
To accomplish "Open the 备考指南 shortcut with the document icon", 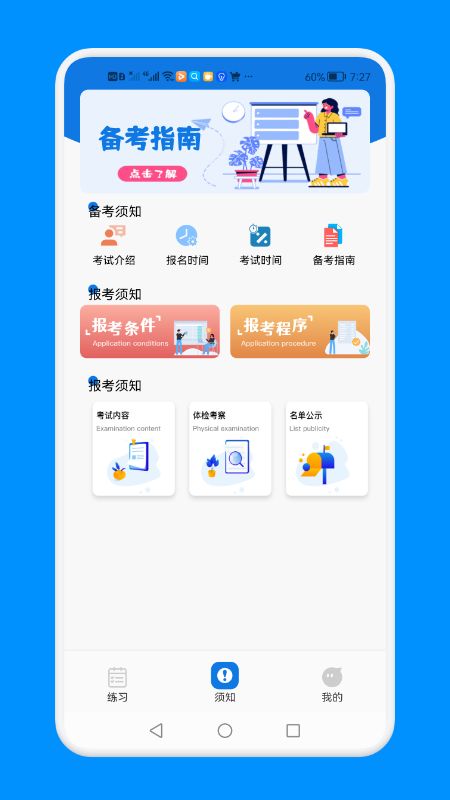I will coord(334,245).
